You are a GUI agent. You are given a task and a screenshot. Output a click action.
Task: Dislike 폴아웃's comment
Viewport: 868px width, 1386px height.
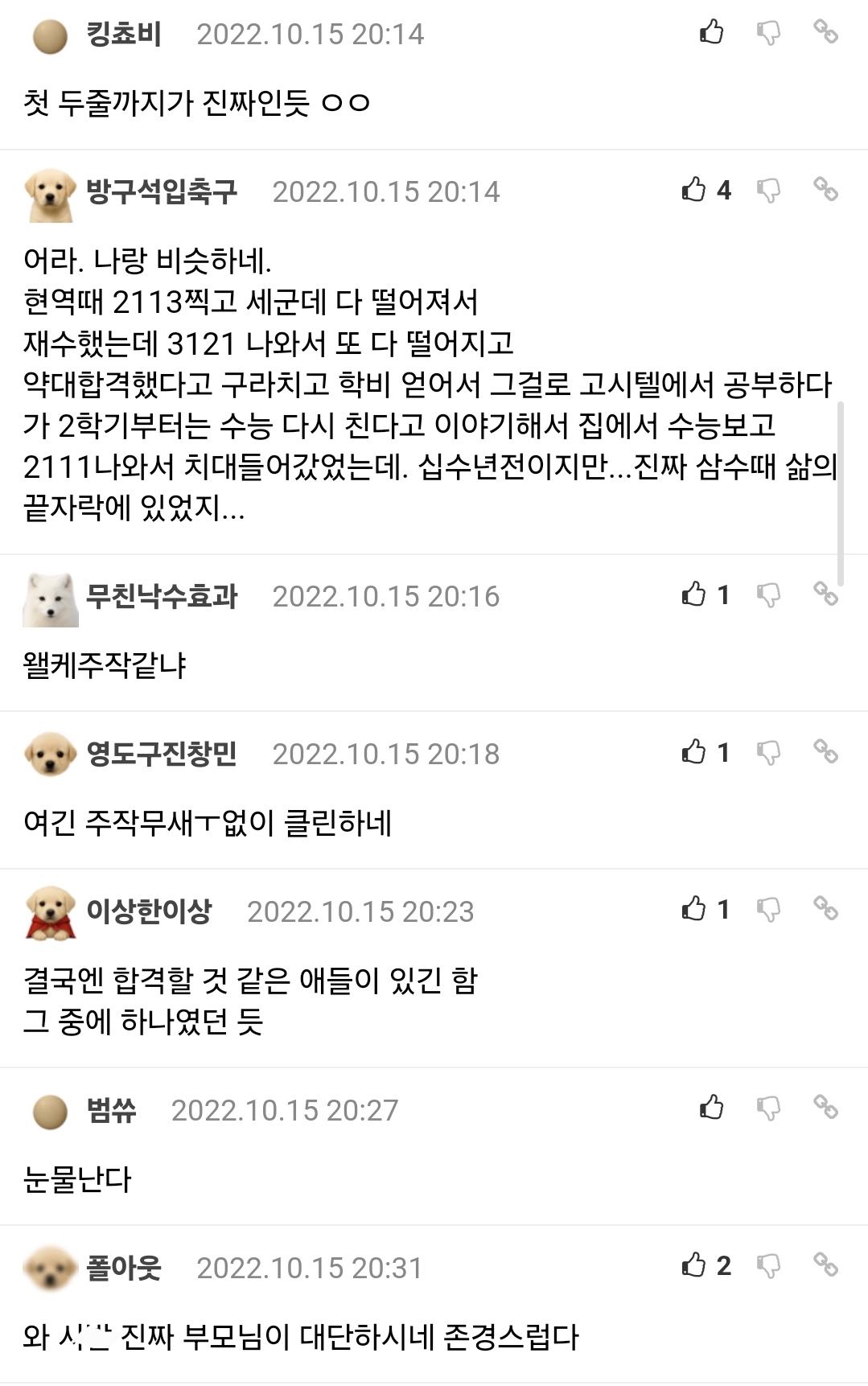click(x=769, y=1266)
